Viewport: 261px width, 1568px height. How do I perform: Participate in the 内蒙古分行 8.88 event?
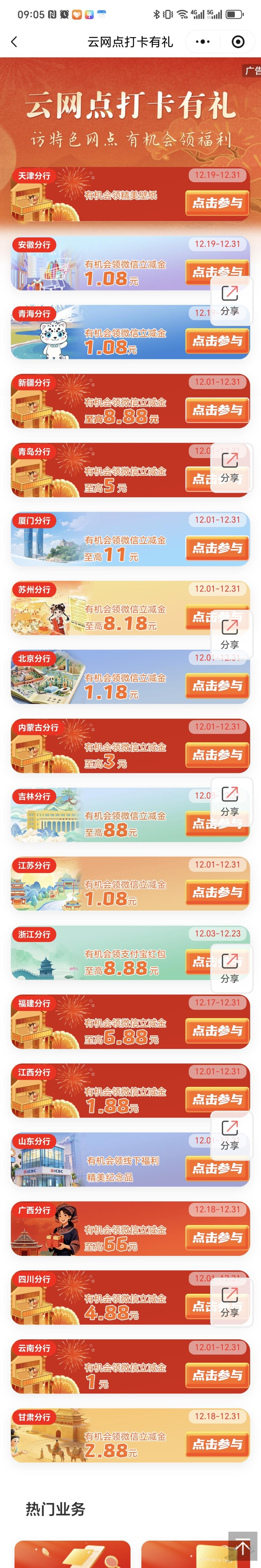click(217, 755)
